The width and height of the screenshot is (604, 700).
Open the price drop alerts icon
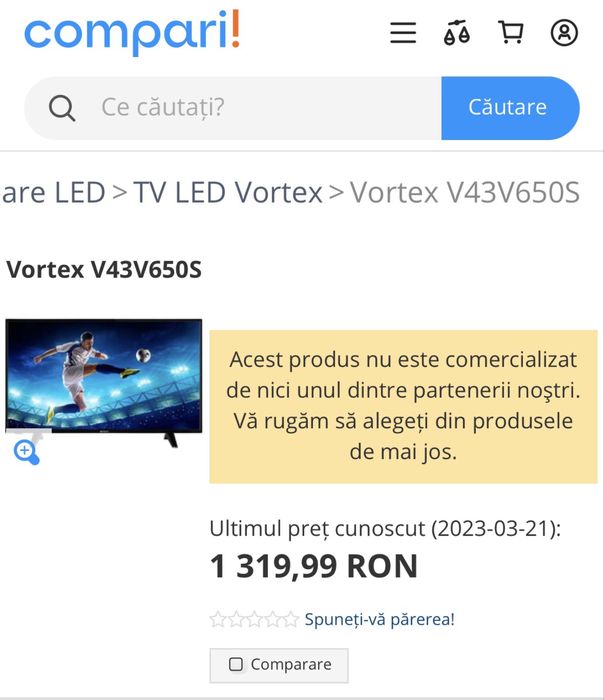pyautogui.click(x=457, y=33)
